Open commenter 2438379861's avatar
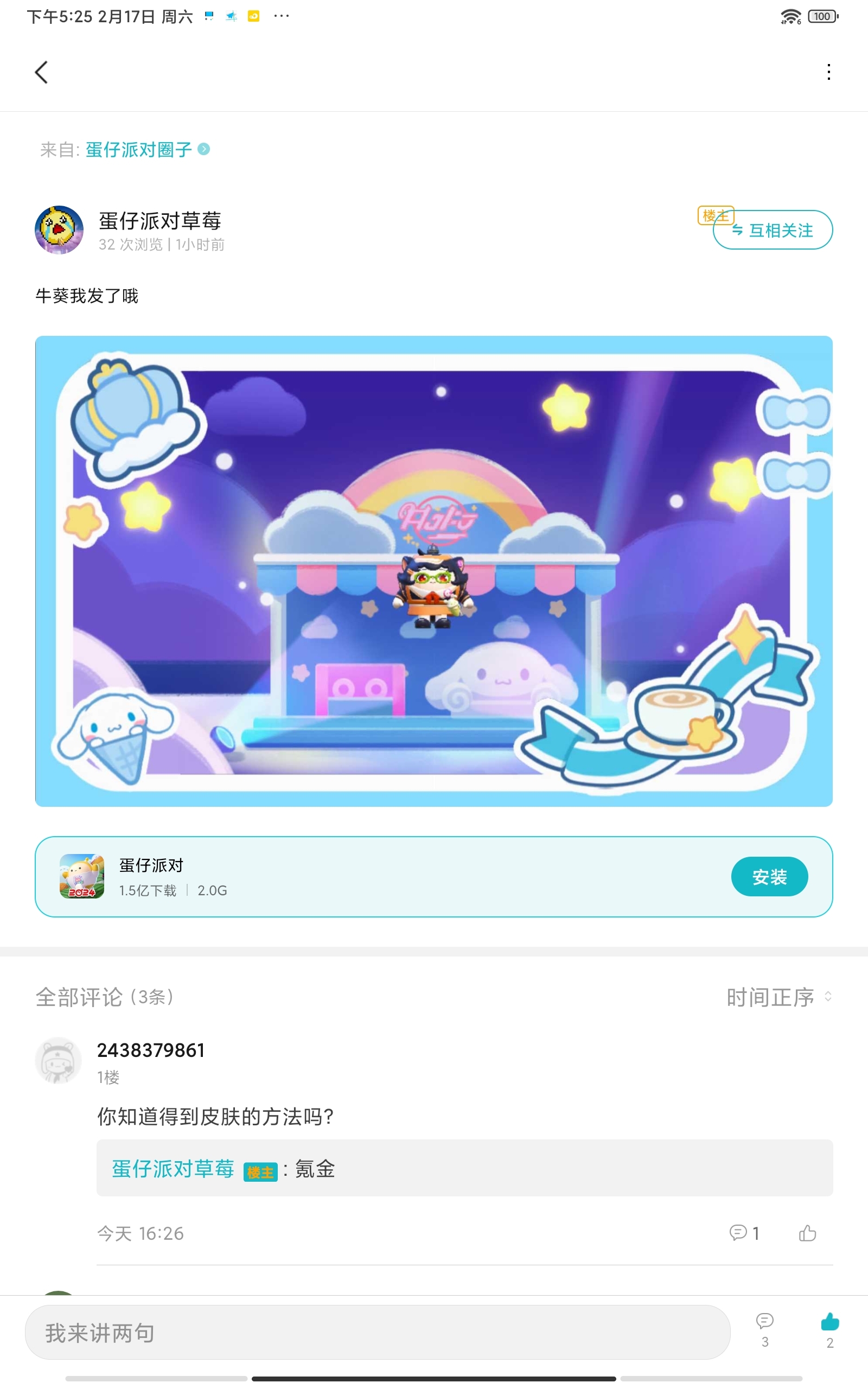Image resolution: width=868 pixels, height=1389 pixels. tap(59, 1061)
